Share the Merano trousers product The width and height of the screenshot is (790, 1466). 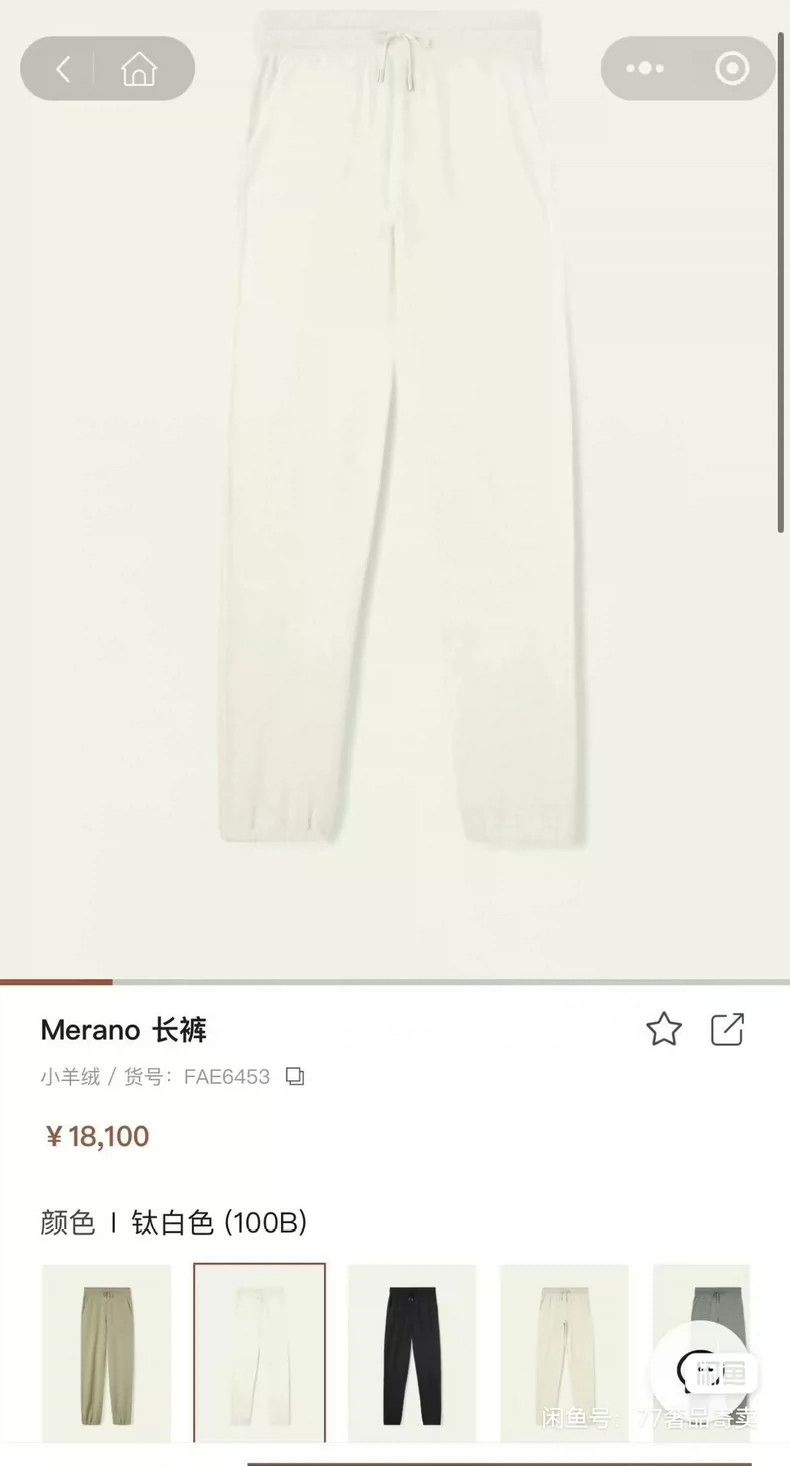pyautogui.click(x=727, y=1029)
